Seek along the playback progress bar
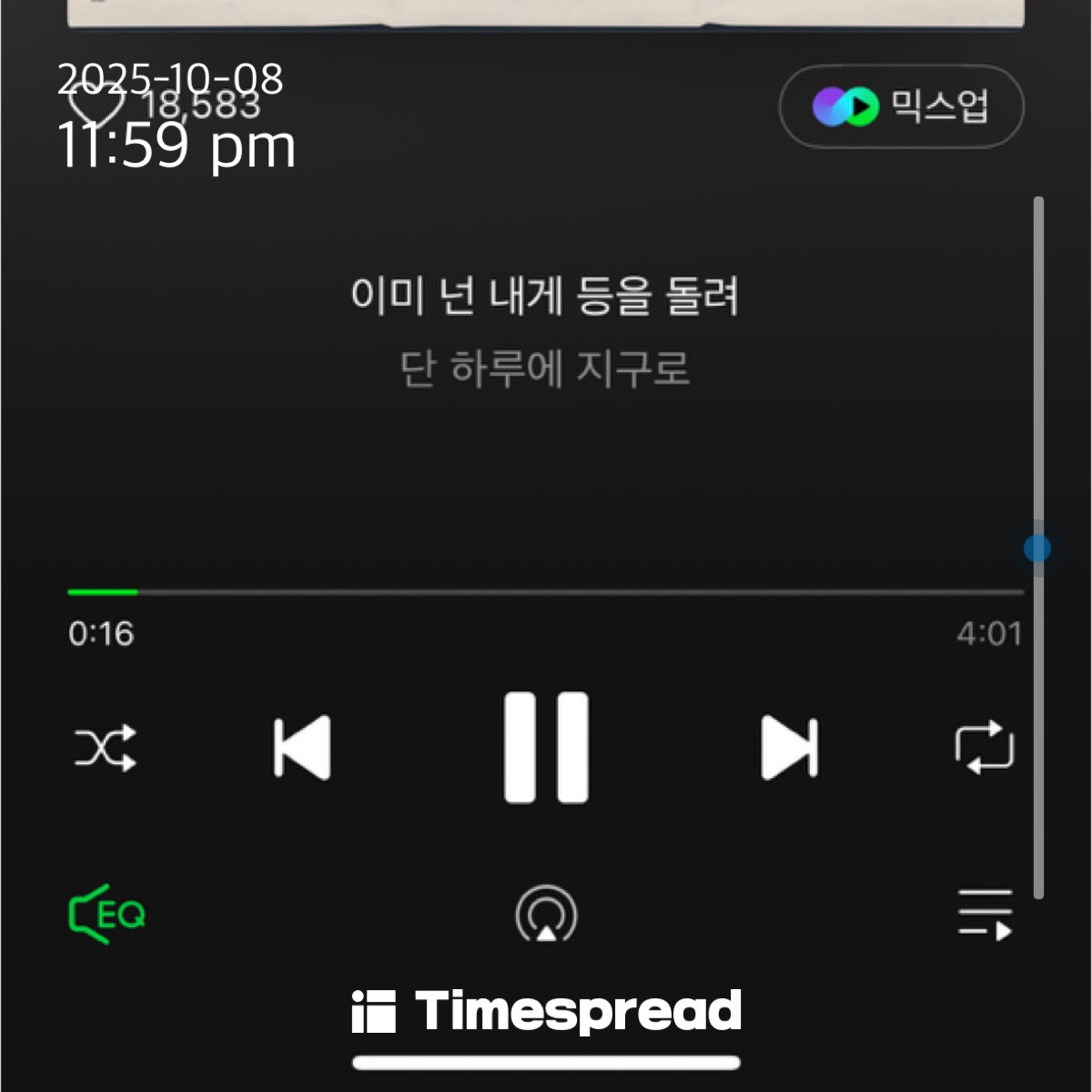Viewport: 1092px width, 1092px height. coord(546,592)
